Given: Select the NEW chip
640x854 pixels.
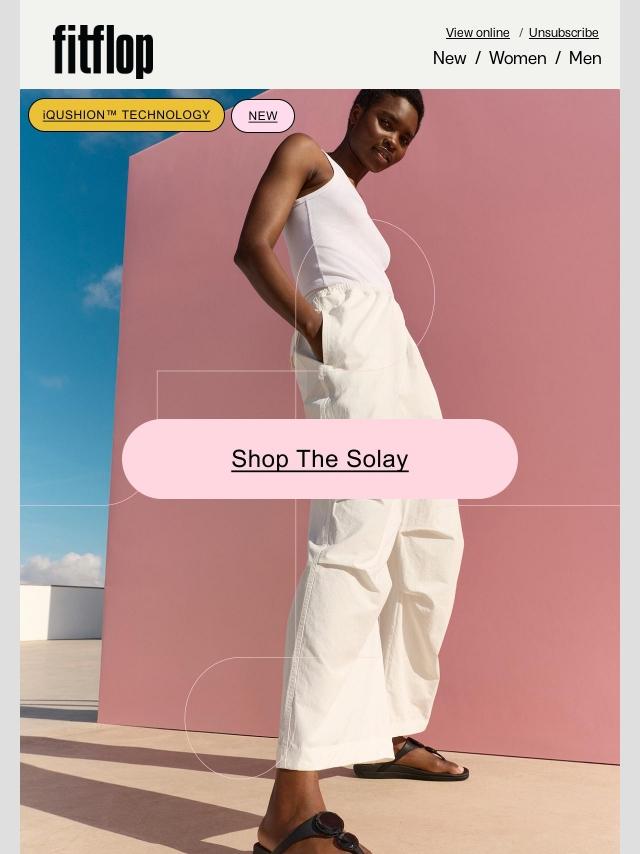Looking at the screenshot, I should [x=263, y=116].
